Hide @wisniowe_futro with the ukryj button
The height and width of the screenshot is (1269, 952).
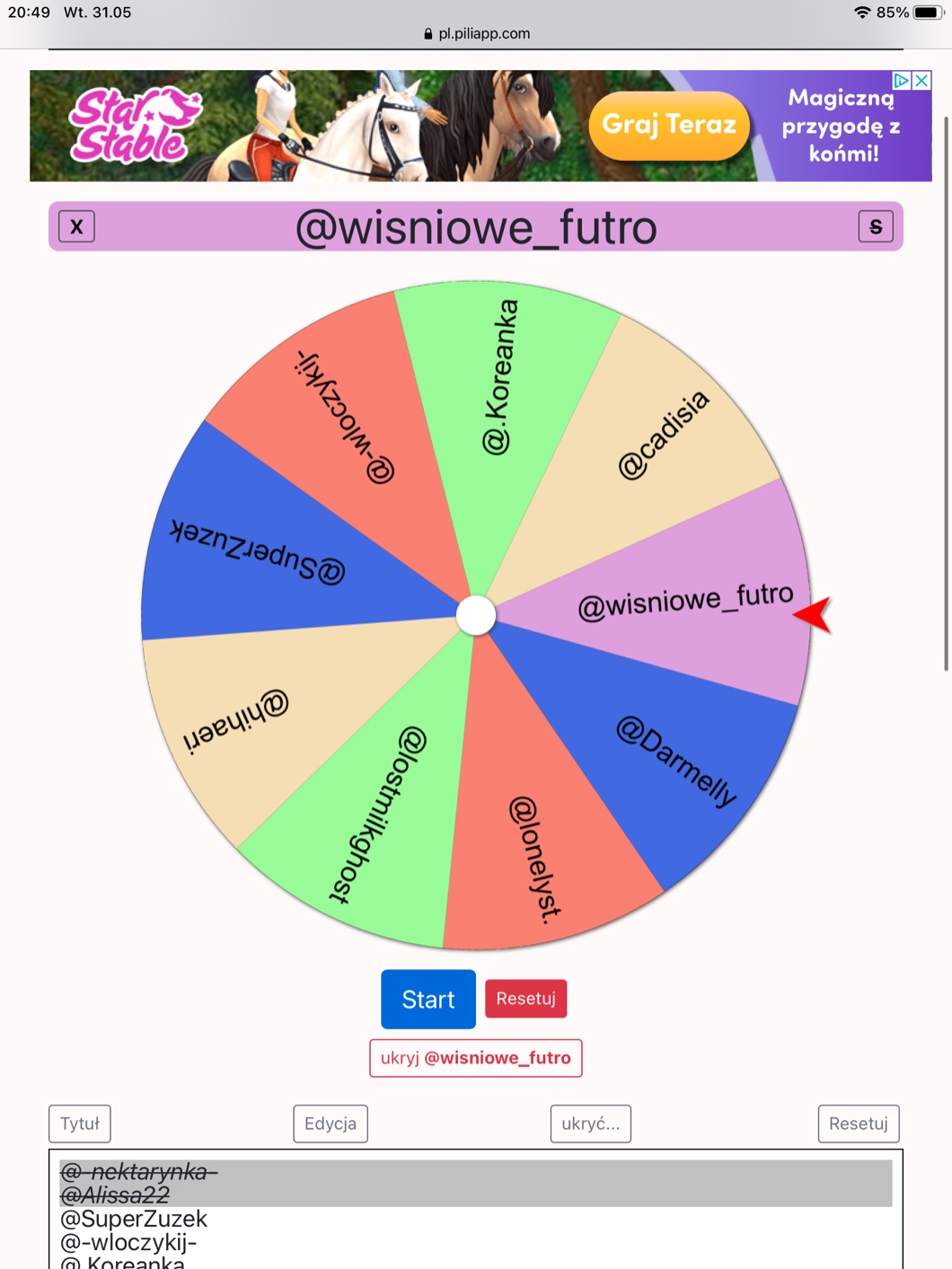point(476,1058)
